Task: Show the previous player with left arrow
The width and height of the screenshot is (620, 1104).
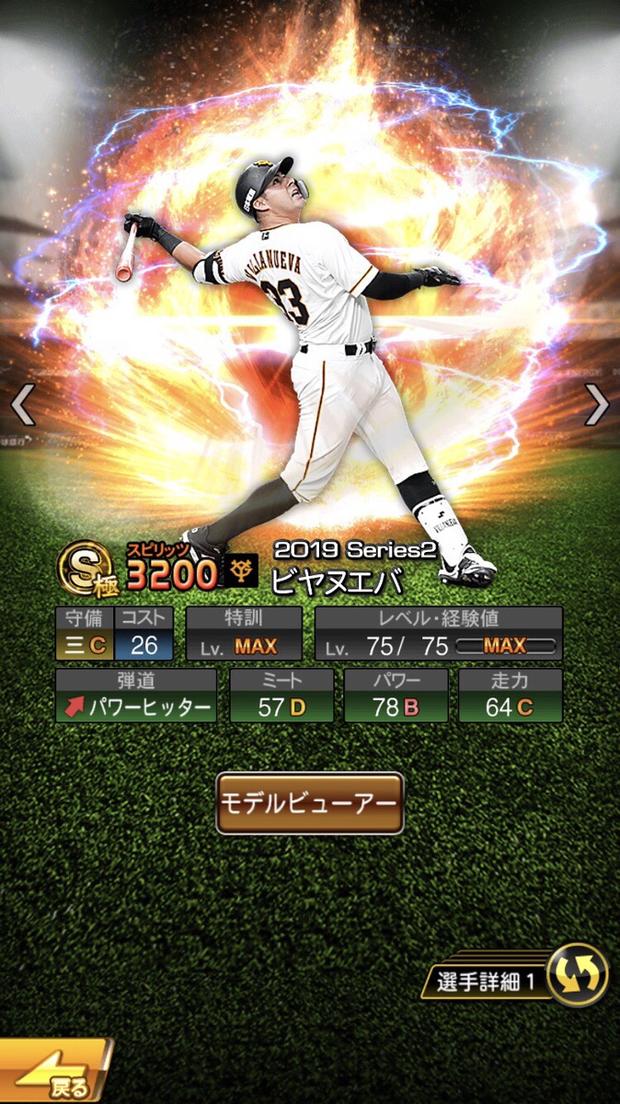Action: pyautogui.click(x=23, y=405)
